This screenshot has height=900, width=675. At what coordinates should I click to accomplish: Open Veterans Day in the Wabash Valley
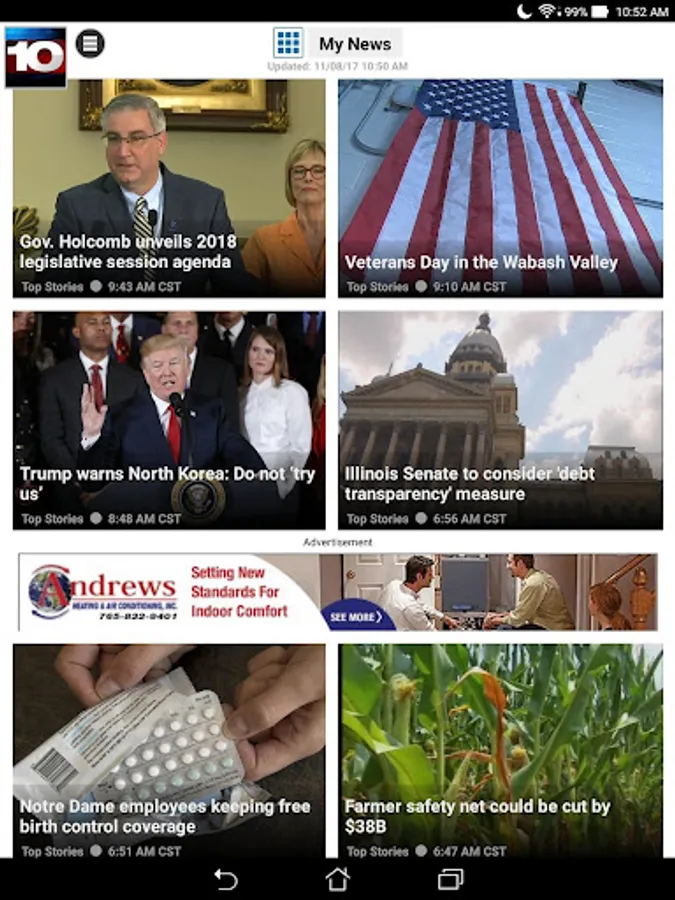[500, 188]
